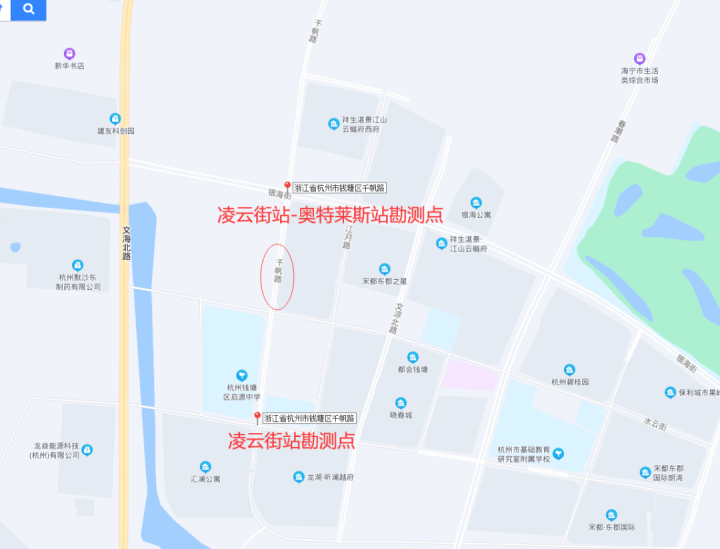The height and width of the screenshot is (549, 720).
Task: Tap the blue search magnifier button
Action: pyautogui.click(x=29, y=9)
